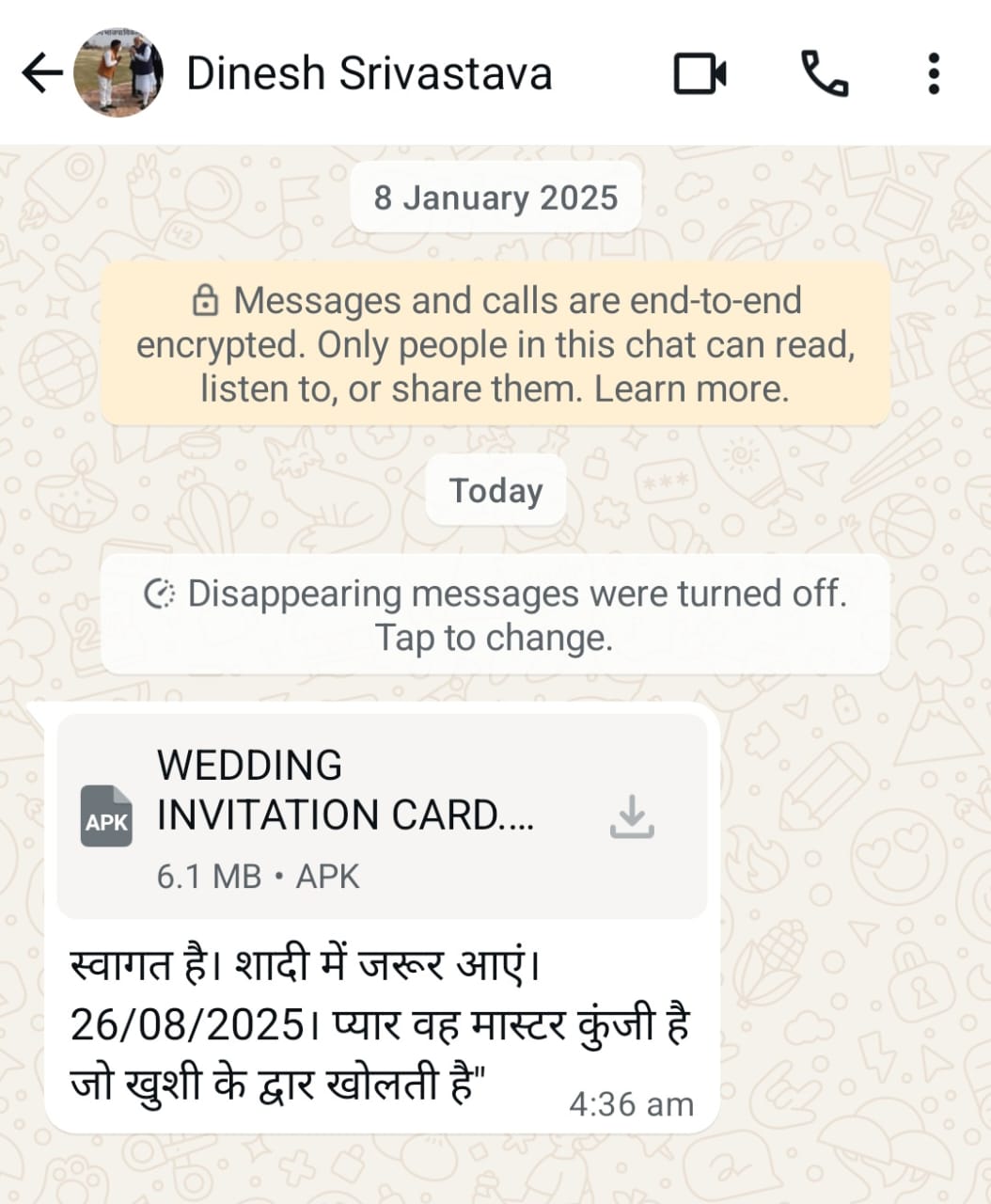This screenshot has width=991, height=1204.
Task: Open the overflow menu
Action: click(933, 73)
